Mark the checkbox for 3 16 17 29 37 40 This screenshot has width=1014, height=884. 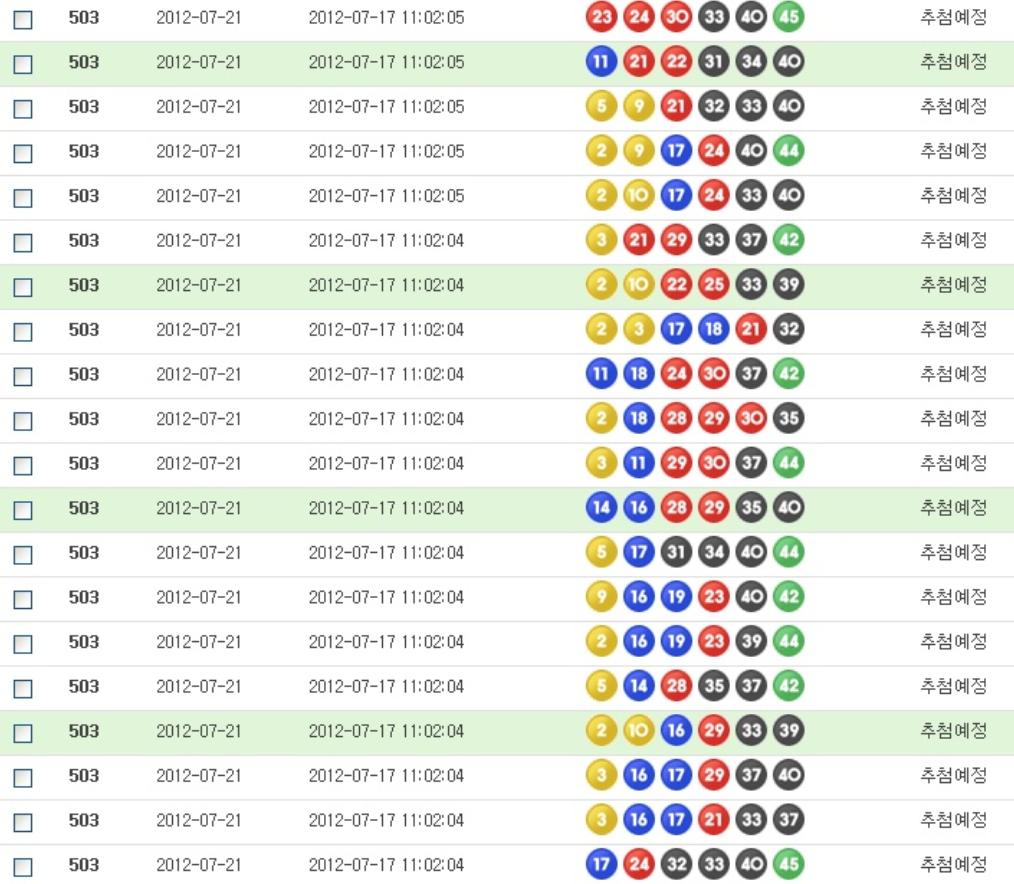tap(23, 777)
